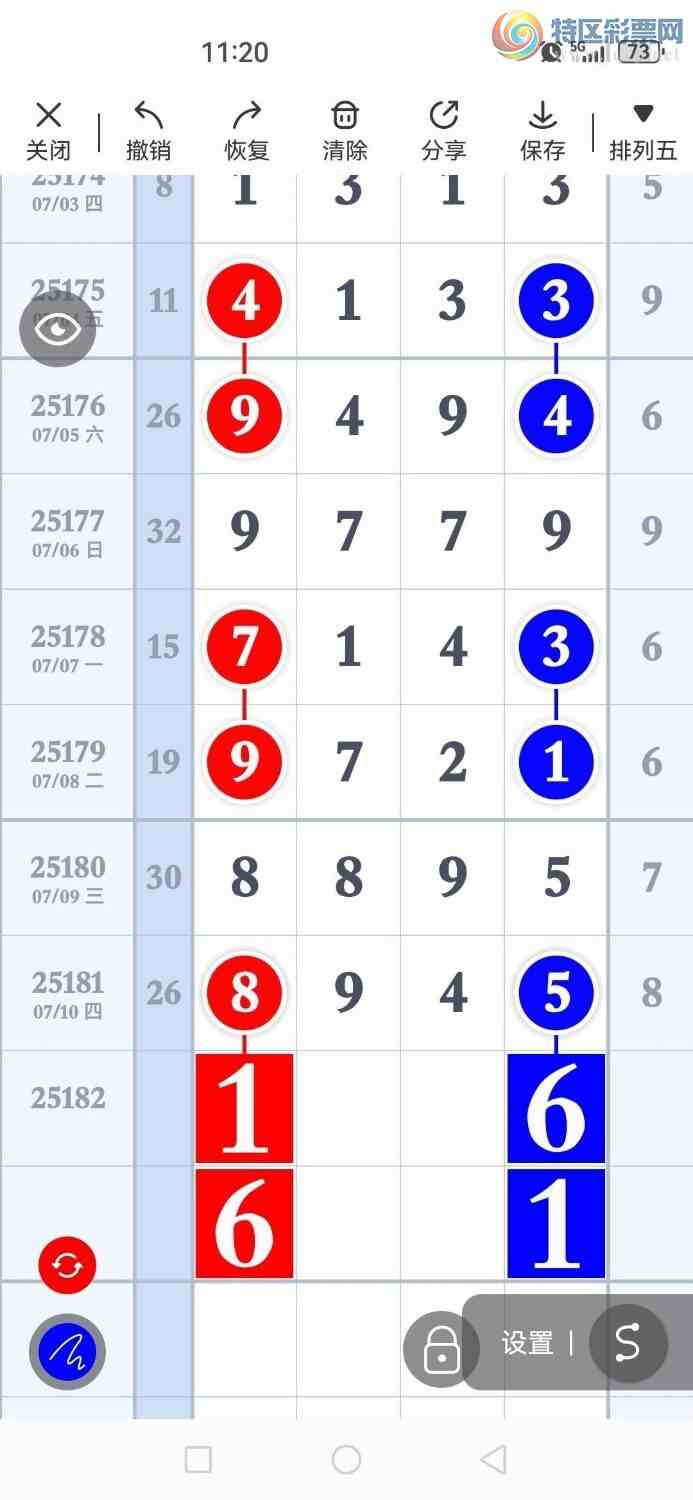This screenshot has height=1500, width=693.
Task: Tap the lock icon button
Action: point(441,1349)
